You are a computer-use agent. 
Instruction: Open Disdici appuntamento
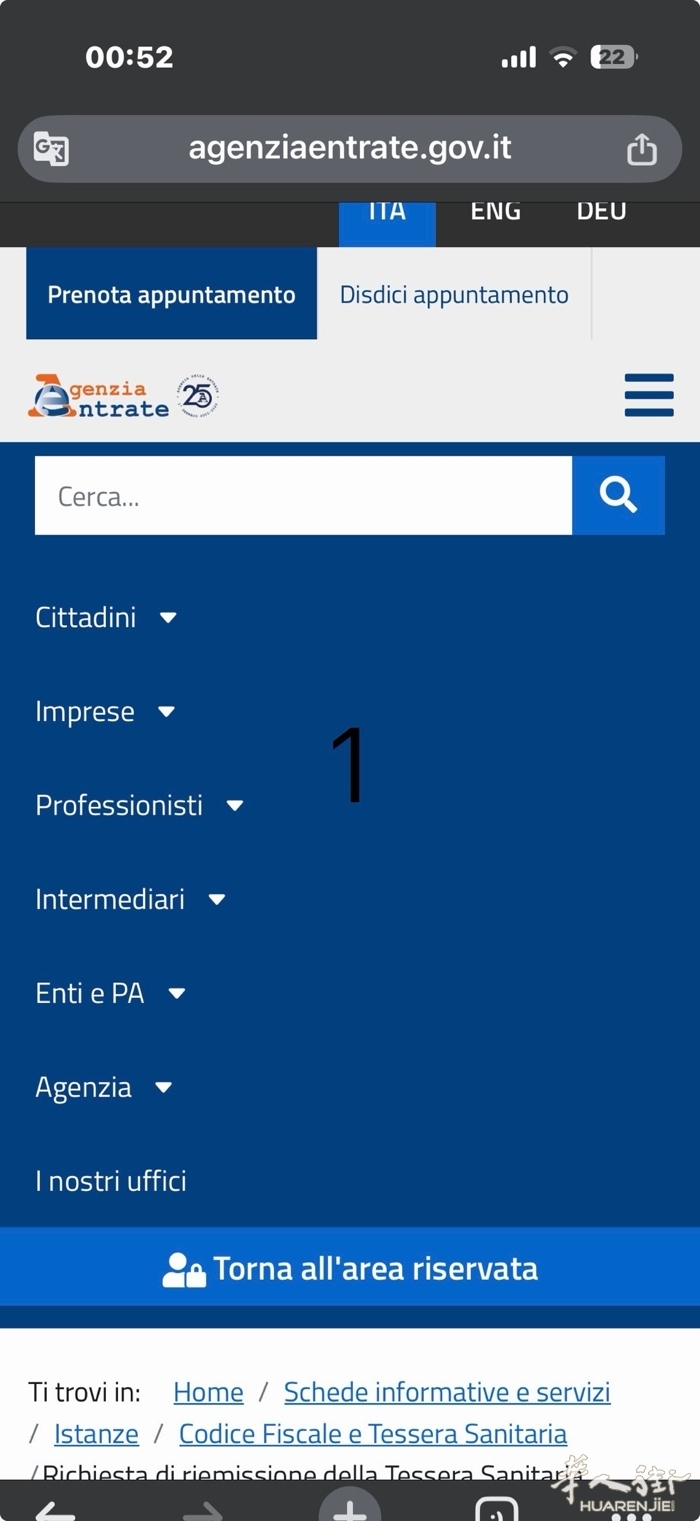point(454,294)
